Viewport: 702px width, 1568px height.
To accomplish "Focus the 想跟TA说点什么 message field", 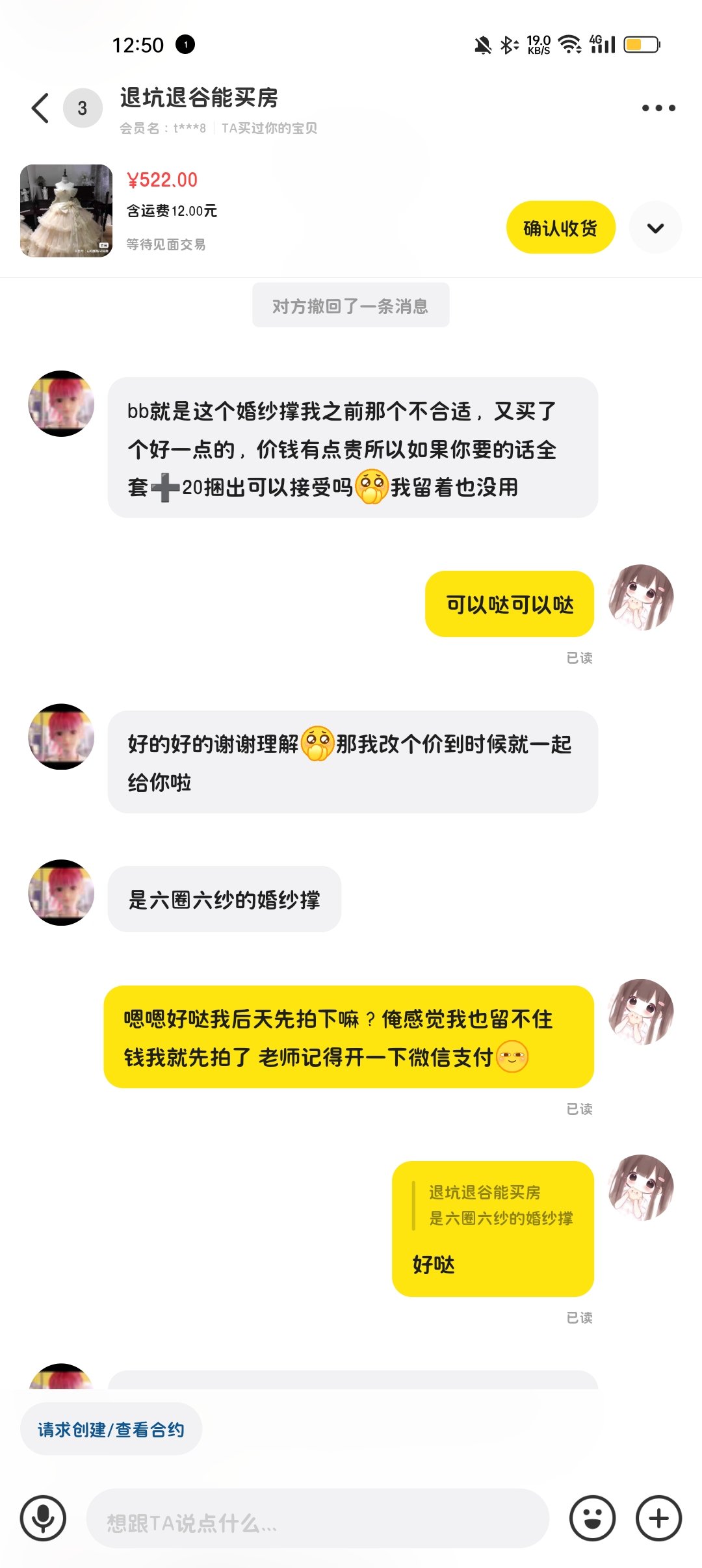I will pos(317,1518).
